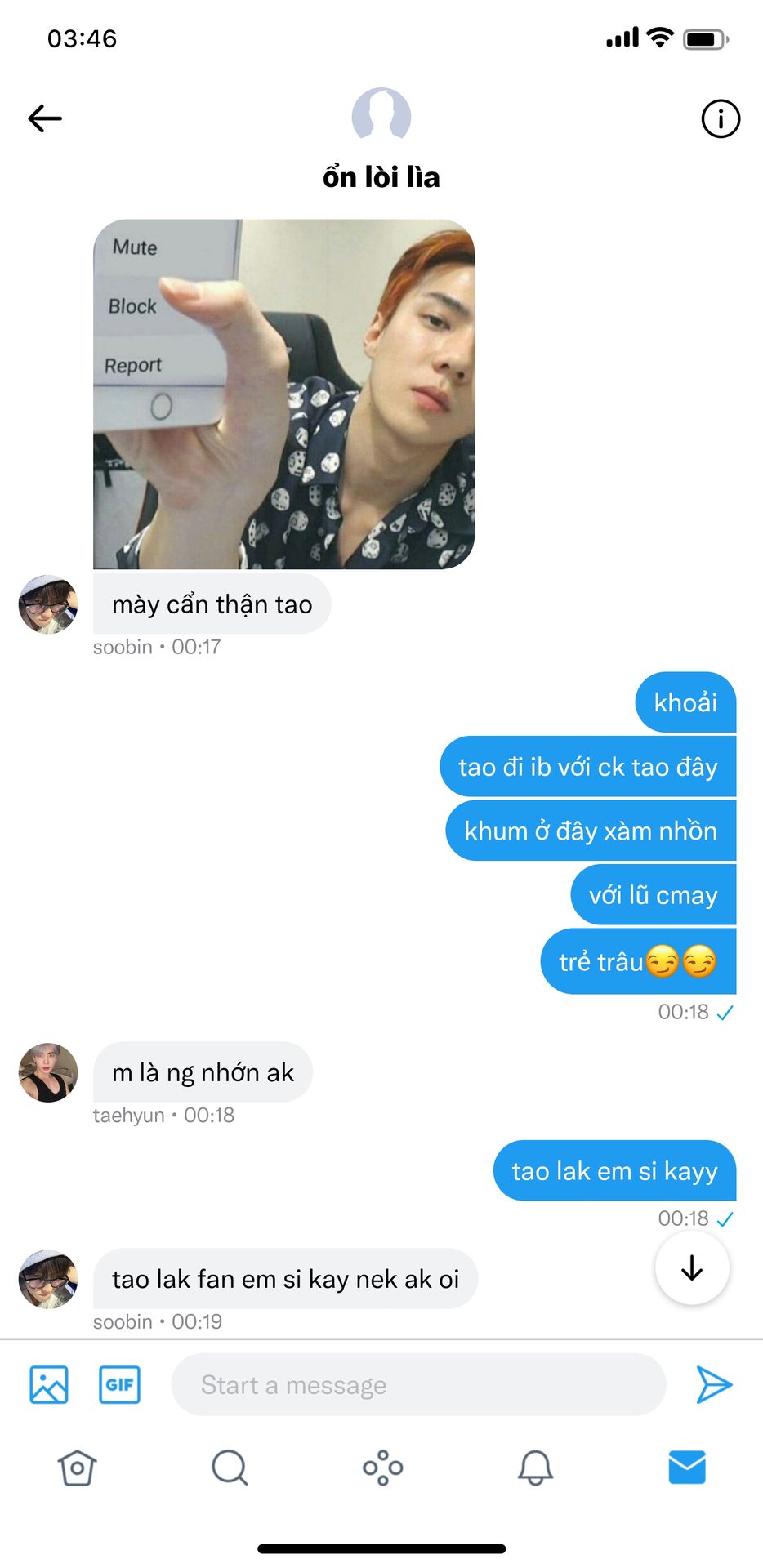
Task: Go back to the messages list
Action: click(45, 118)
